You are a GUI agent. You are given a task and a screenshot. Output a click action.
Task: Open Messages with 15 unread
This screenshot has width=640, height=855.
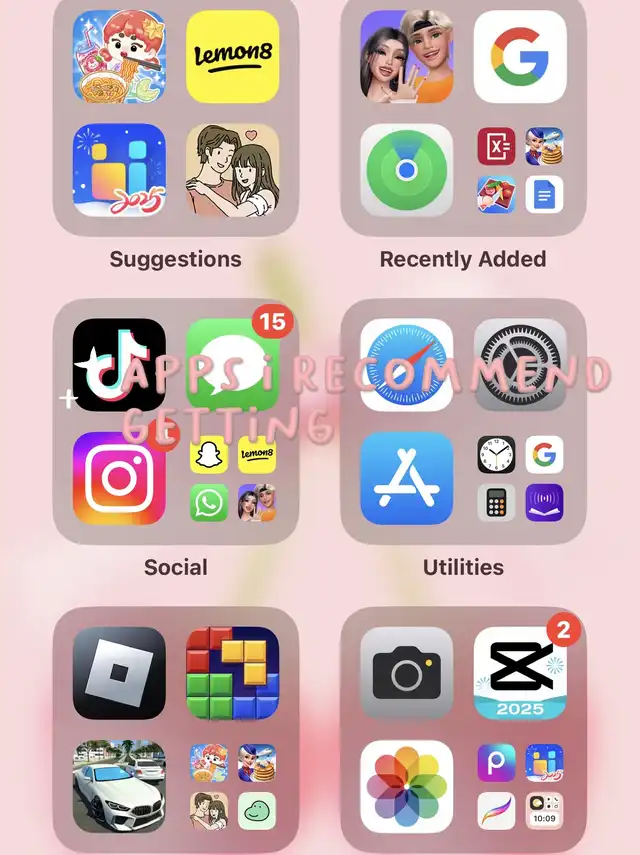233,365
